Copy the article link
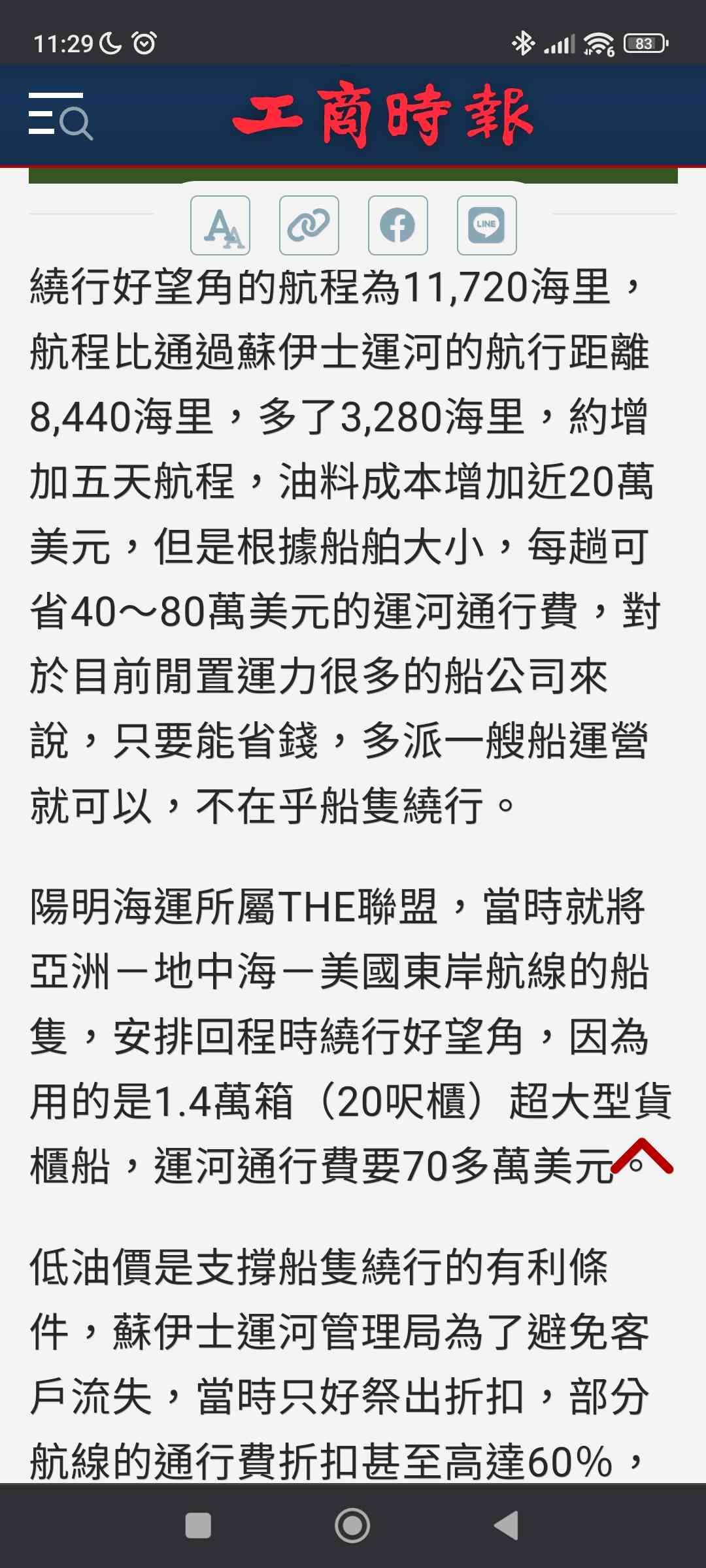706x1568 pixels. click(309, 225)
